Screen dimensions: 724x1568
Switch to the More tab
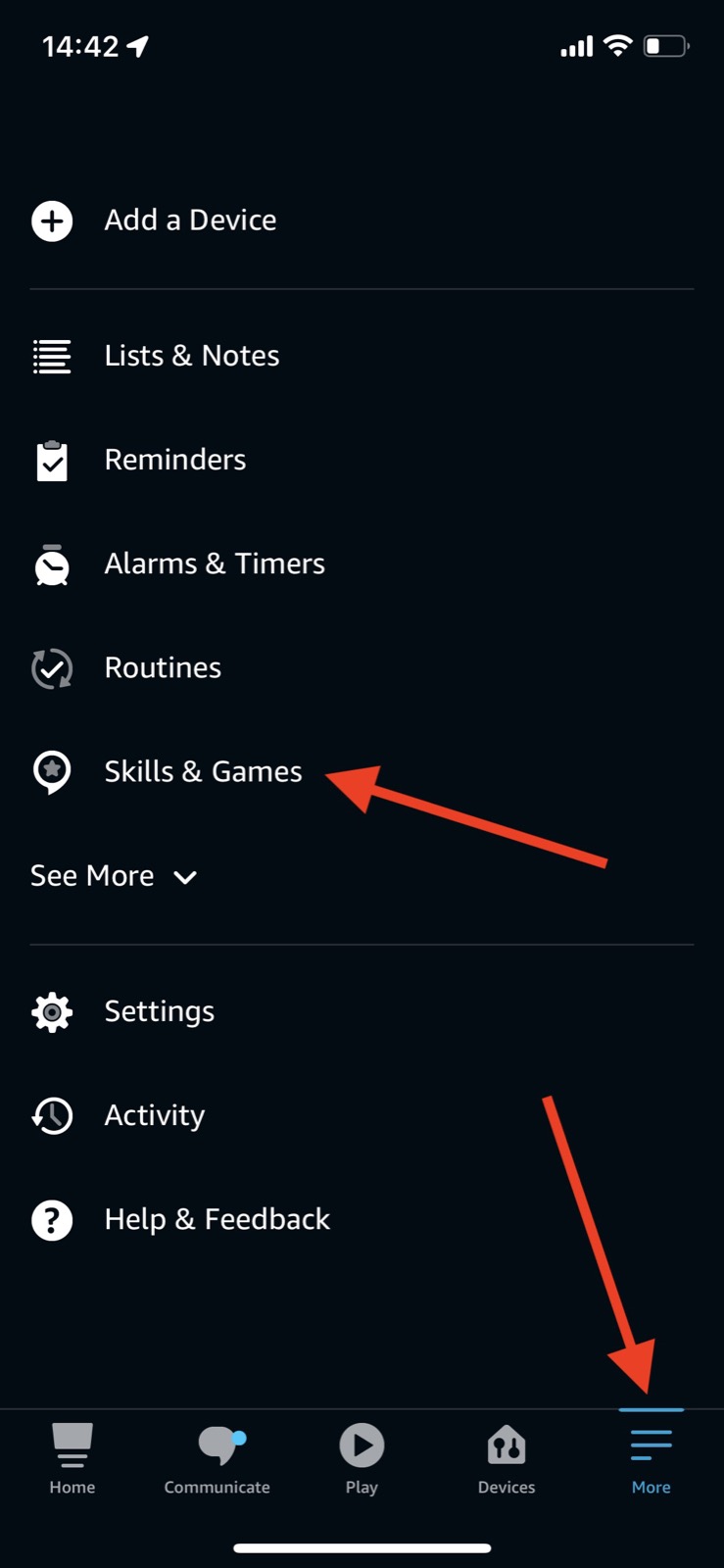tap(651, 1458)
